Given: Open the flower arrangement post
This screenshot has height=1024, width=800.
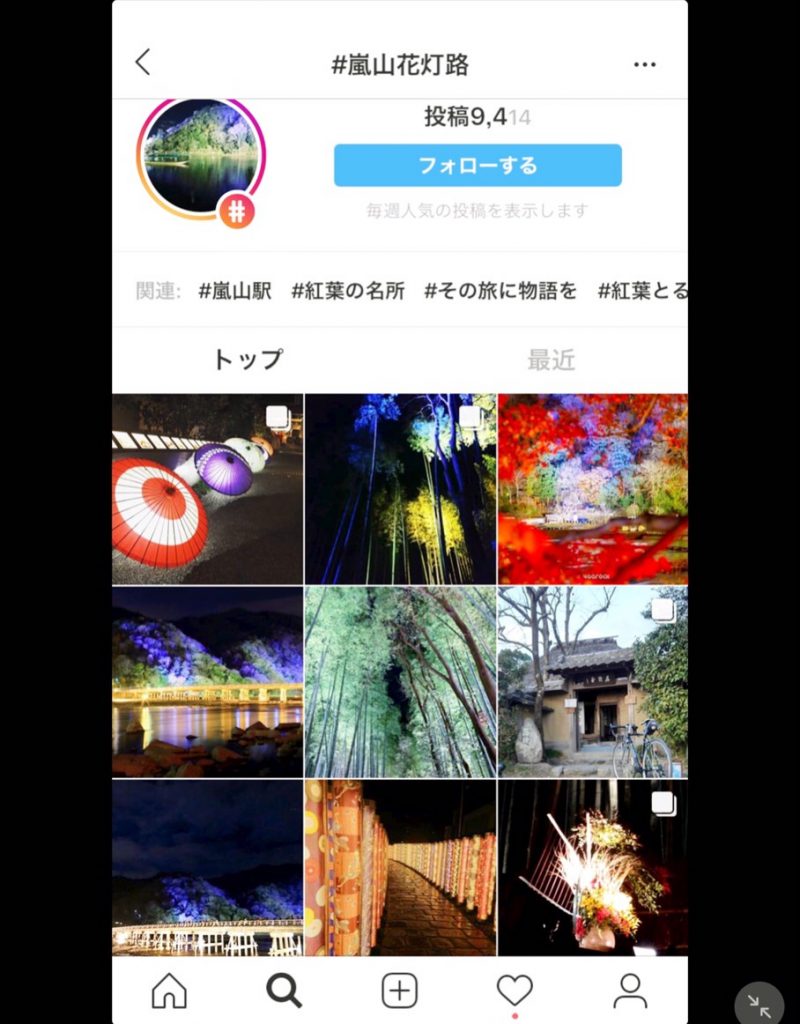Looking at the screenshot, I should 593,868.
